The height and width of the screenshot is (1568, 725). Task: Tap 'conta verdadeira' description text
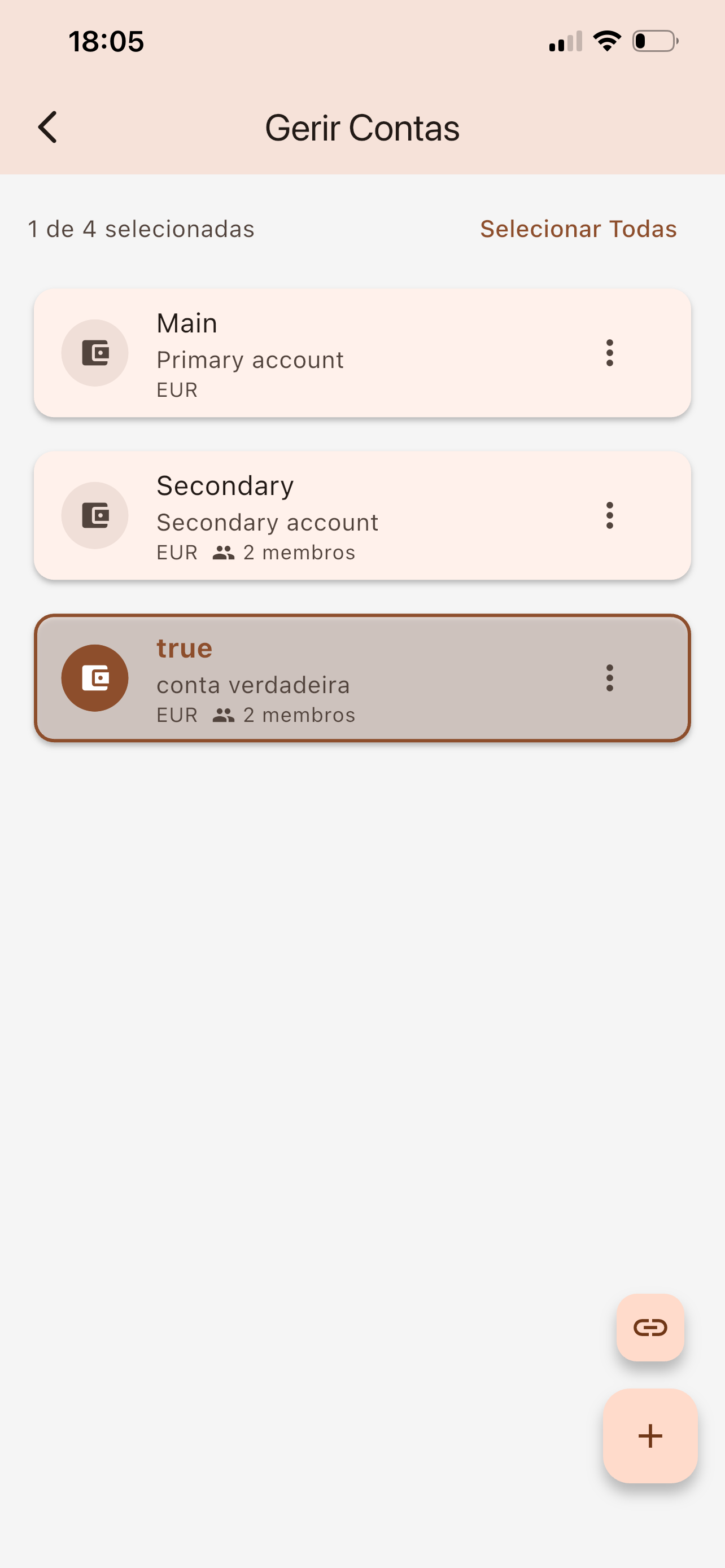(x=252, y=684)
